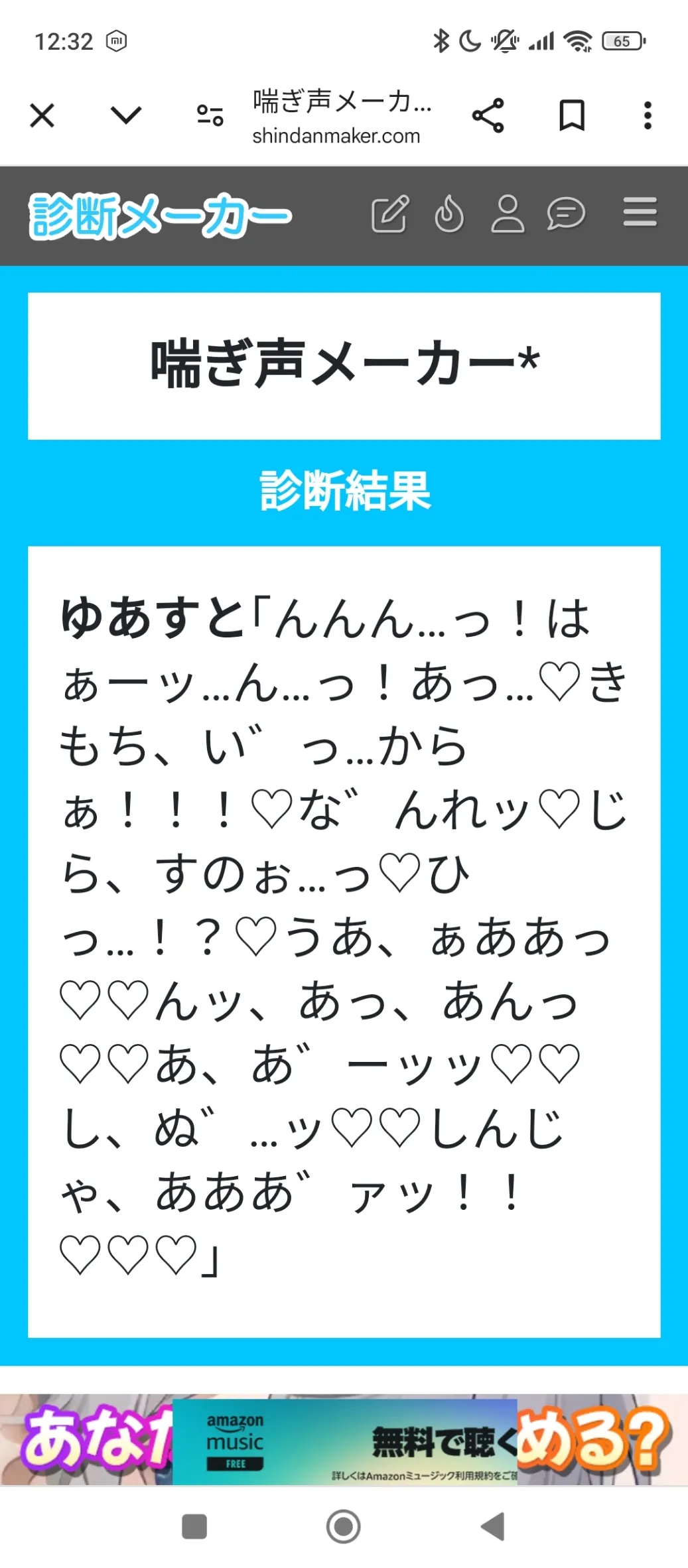Tap the 診断メーカー logo to go home

(160, 216)
